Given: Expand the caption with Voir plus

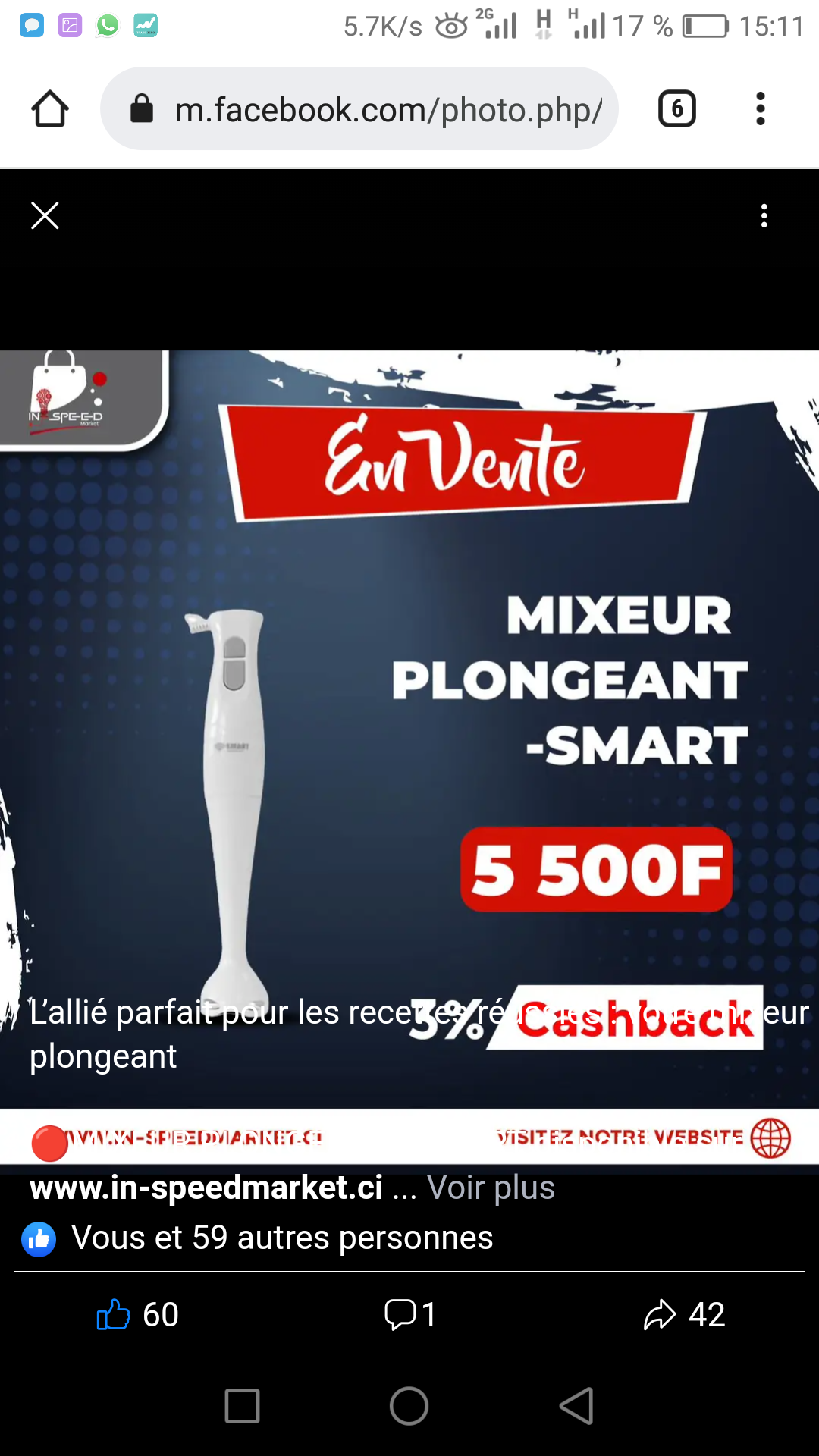Looking at the screenshot, I should point(491,1188).
